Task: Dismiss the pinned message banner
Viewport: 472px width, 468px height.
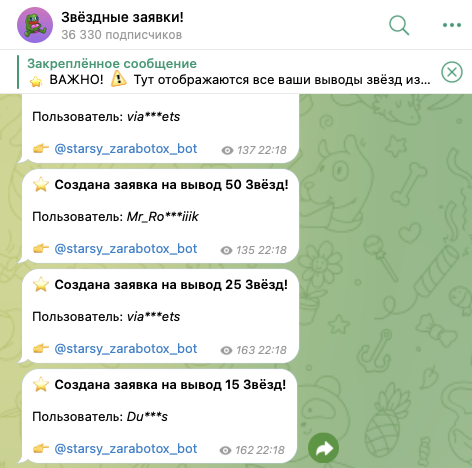Action: tap(452, 72)
